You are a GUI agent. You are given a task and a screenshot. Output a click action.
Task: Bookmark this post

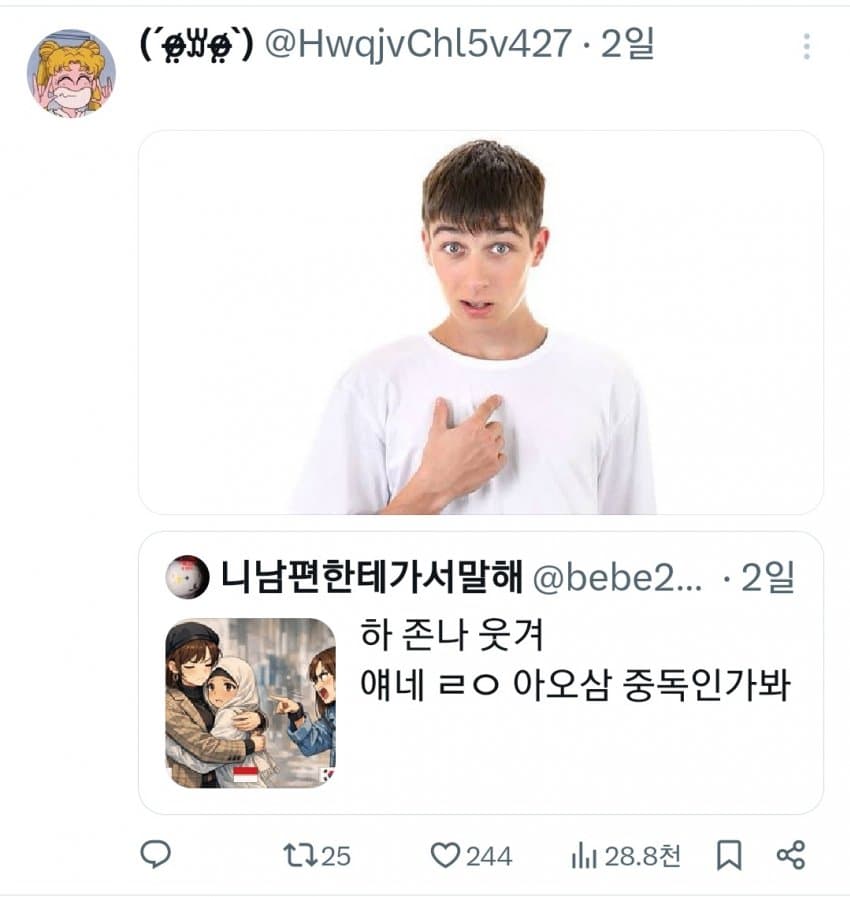(x=729, y=855)
